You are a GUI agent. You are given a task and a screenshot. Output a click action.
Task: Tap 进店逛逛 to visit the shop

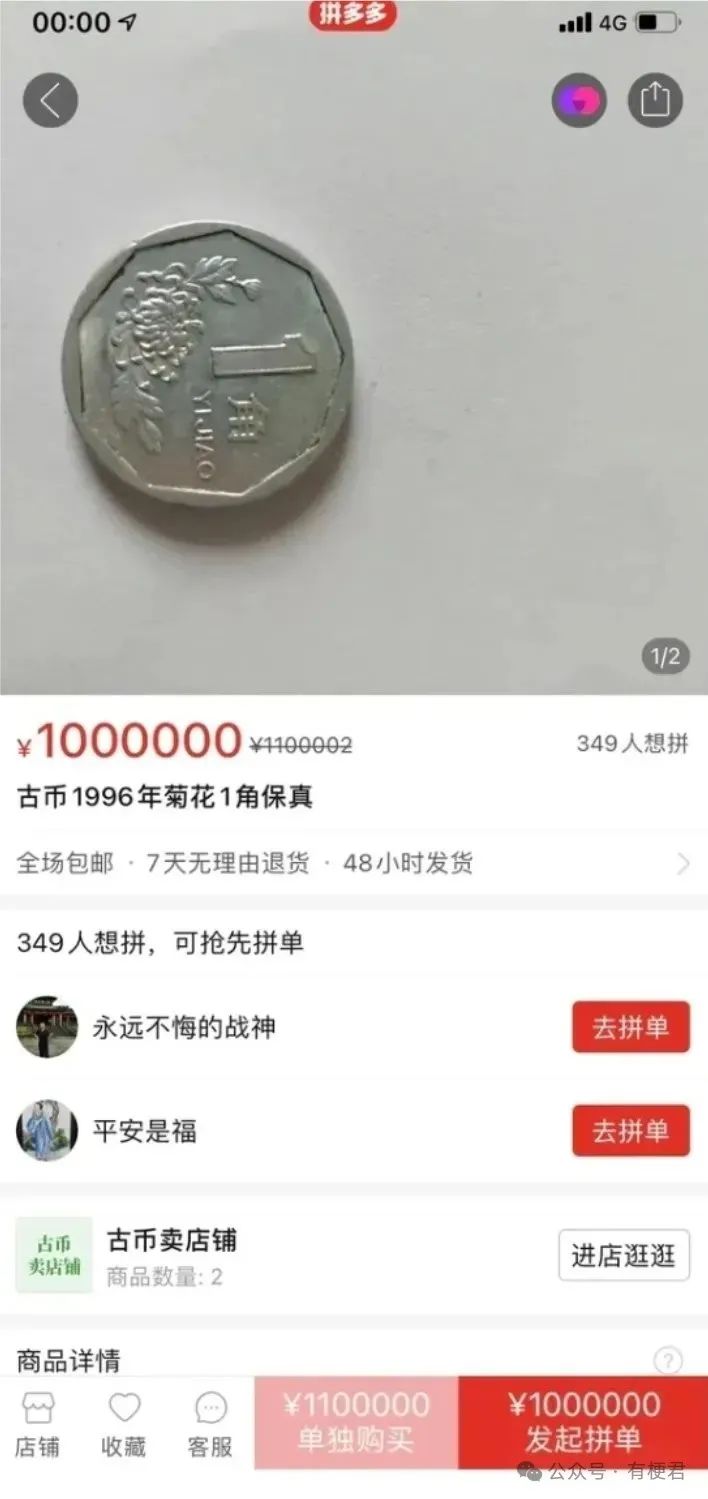tap(623, 1256)
